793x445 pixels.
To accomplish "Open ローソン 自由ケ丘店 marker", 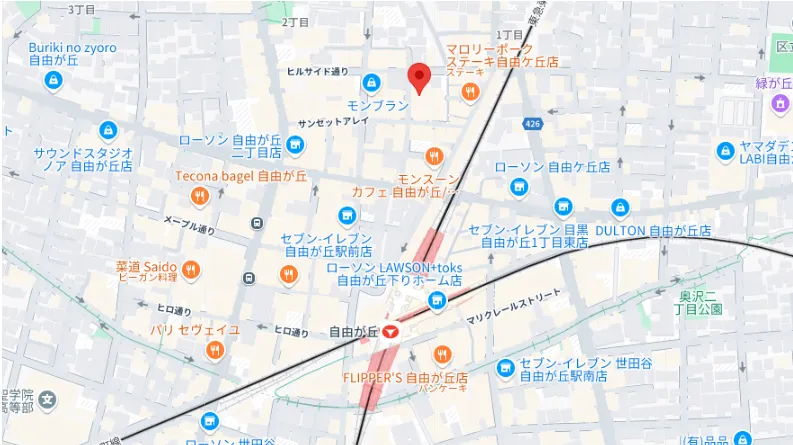I will [x=518, y=186].
